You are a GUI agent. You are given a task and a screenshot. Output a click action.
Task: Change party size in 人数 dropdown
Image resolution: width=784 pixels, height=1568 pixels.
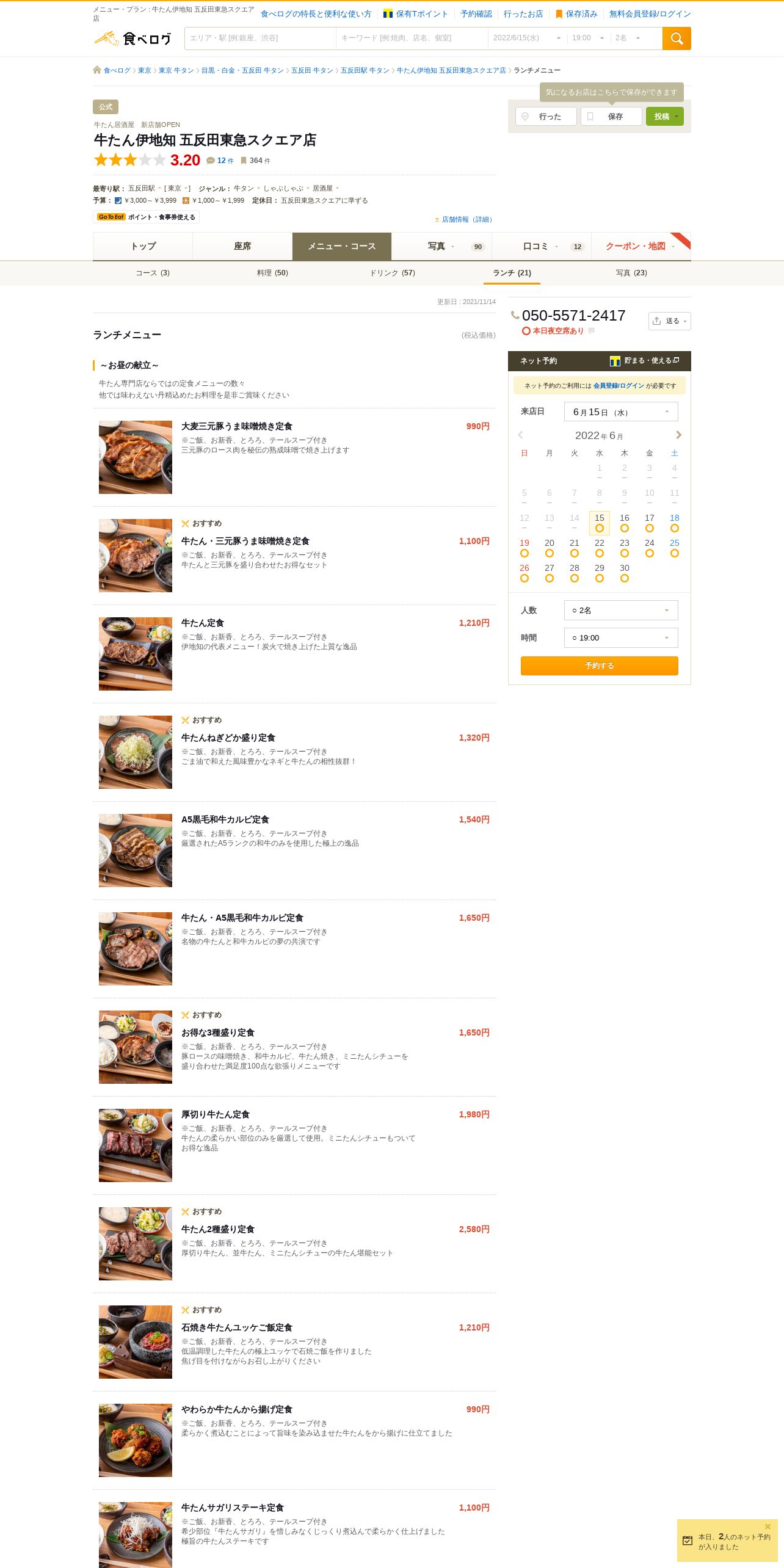coord(620,611)
